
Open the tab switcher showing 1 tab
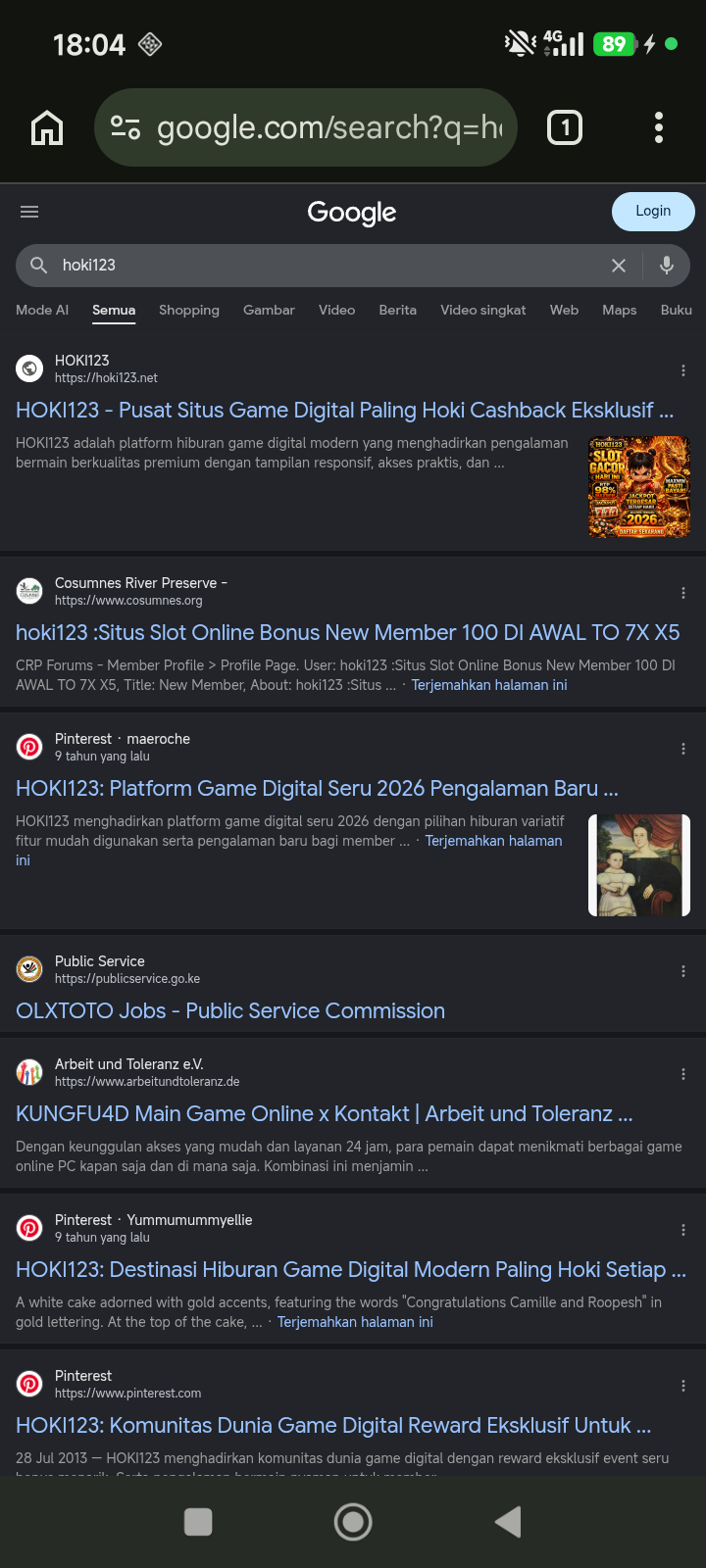pyautogui.click(x=565, y=127)
